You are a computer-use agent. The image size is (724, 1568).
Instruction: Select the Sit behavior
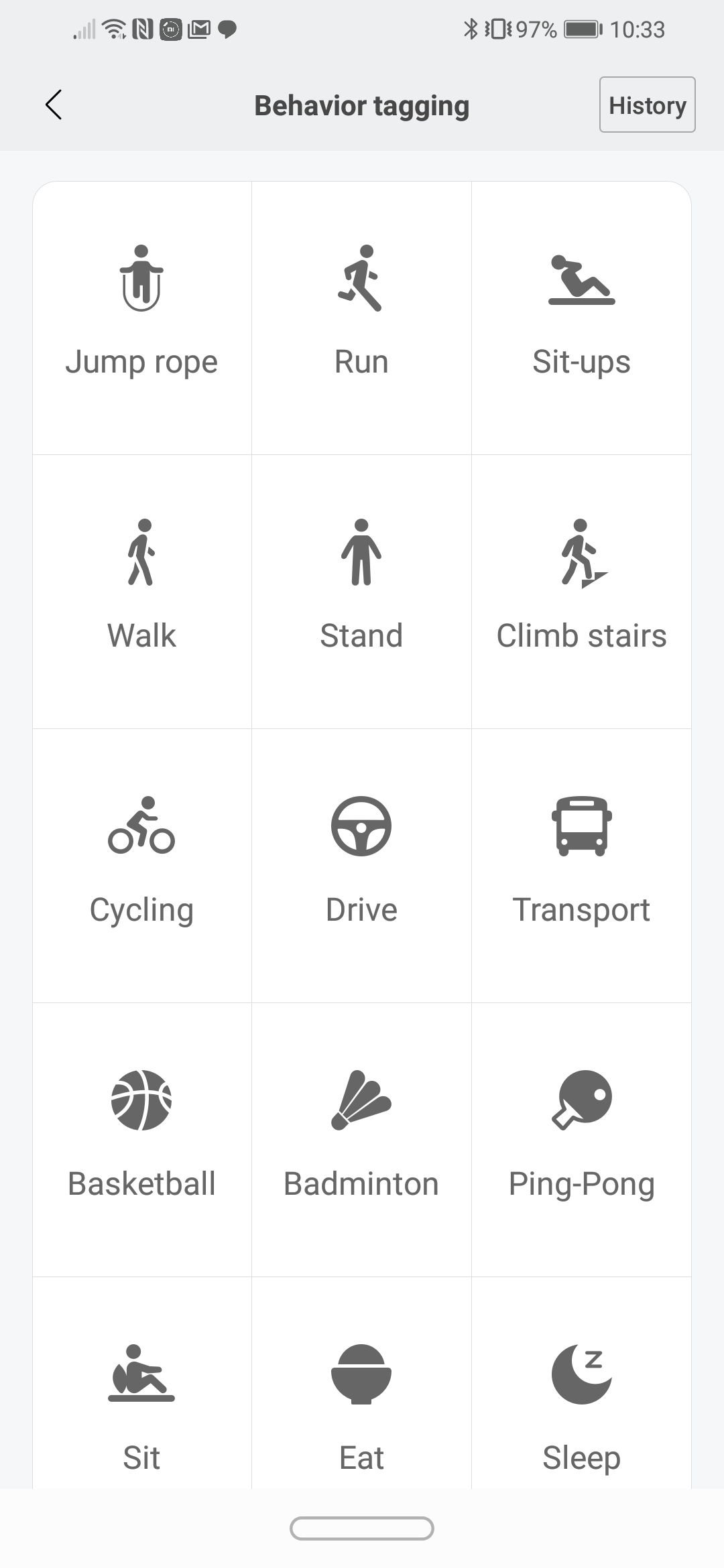[142, 1384]
